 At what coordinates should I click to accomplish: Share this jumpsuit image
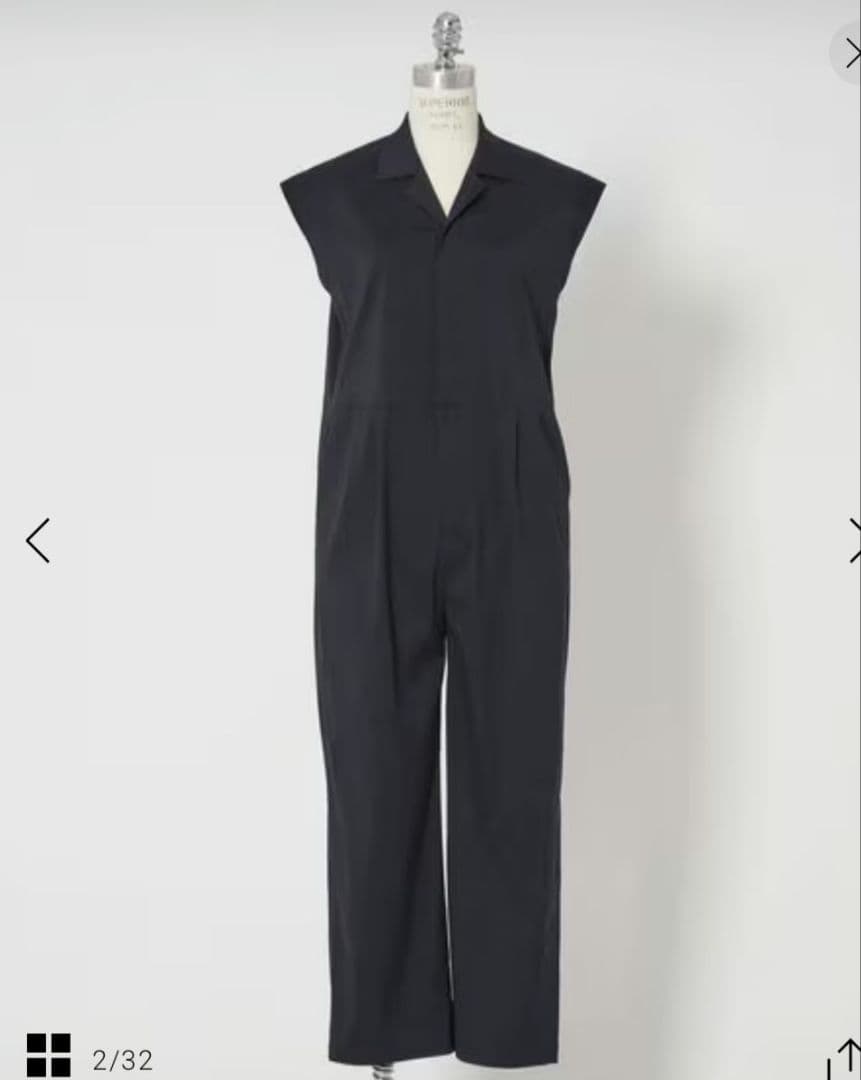tap(846, 1058)
